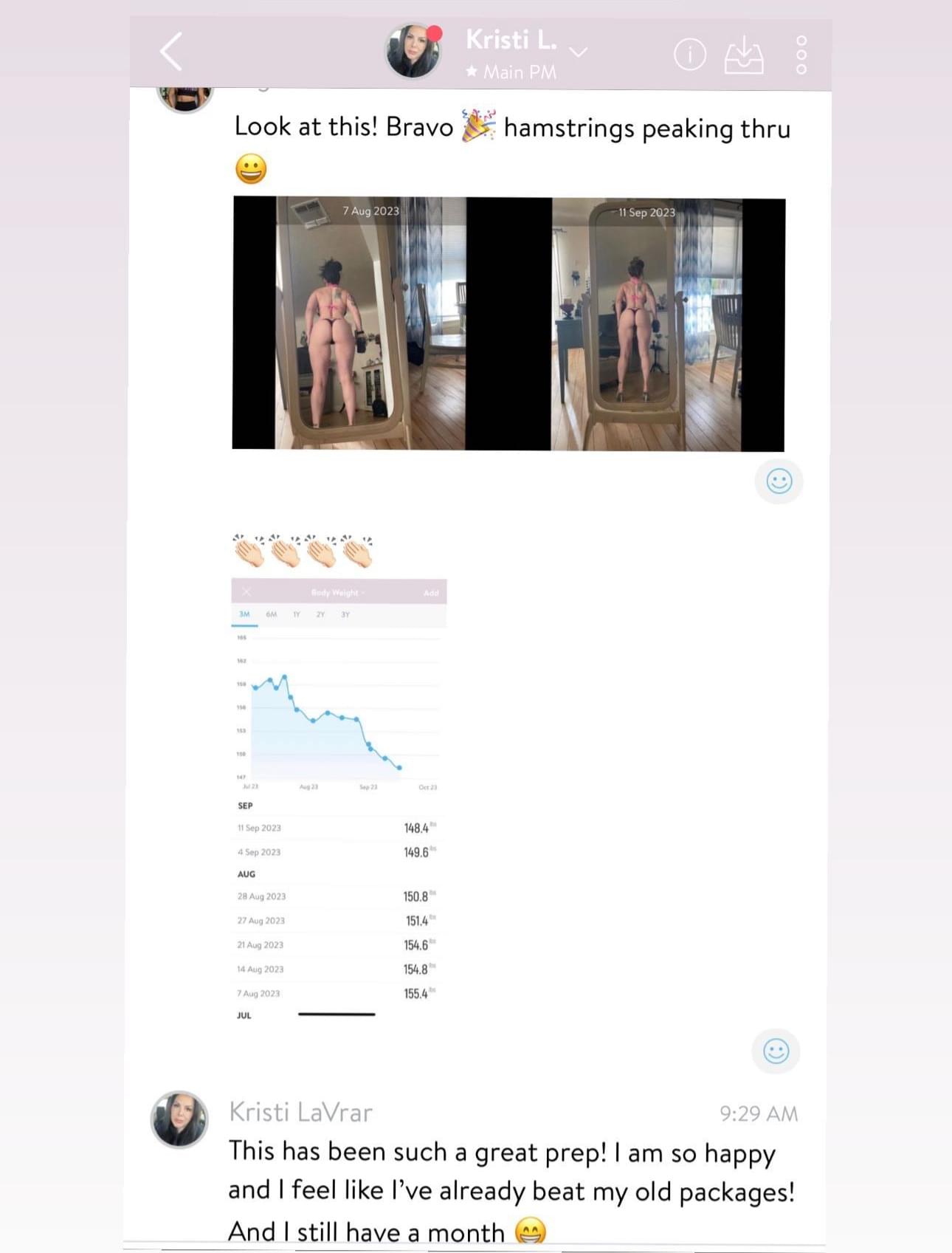Tap the archive inbox icon
The image size is (952, 1253).
(743, 55)
